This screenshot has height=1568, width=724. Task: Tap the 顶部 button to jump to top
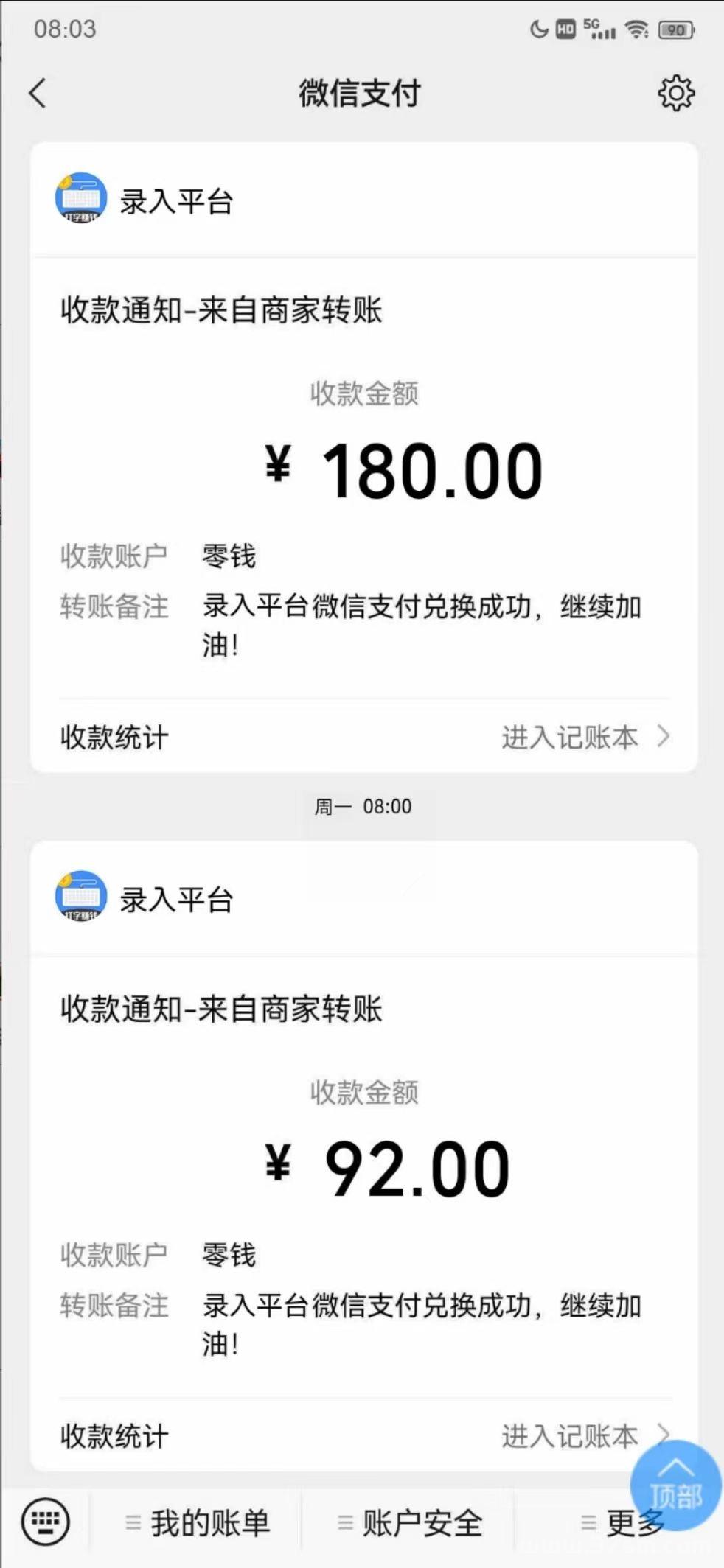[675, 1486]
